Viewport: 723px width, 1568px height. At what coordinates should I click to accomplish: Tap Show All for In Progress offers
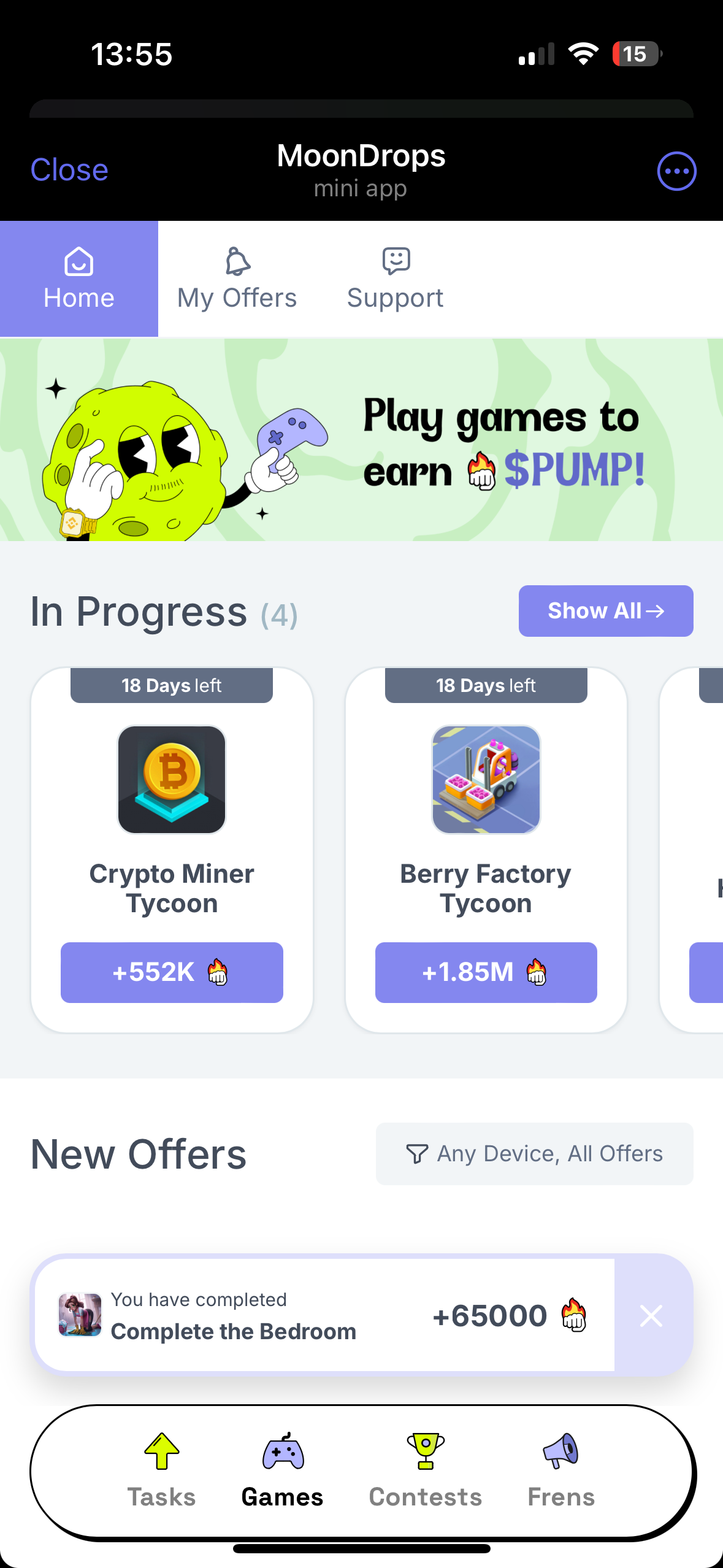click(605, 610)
